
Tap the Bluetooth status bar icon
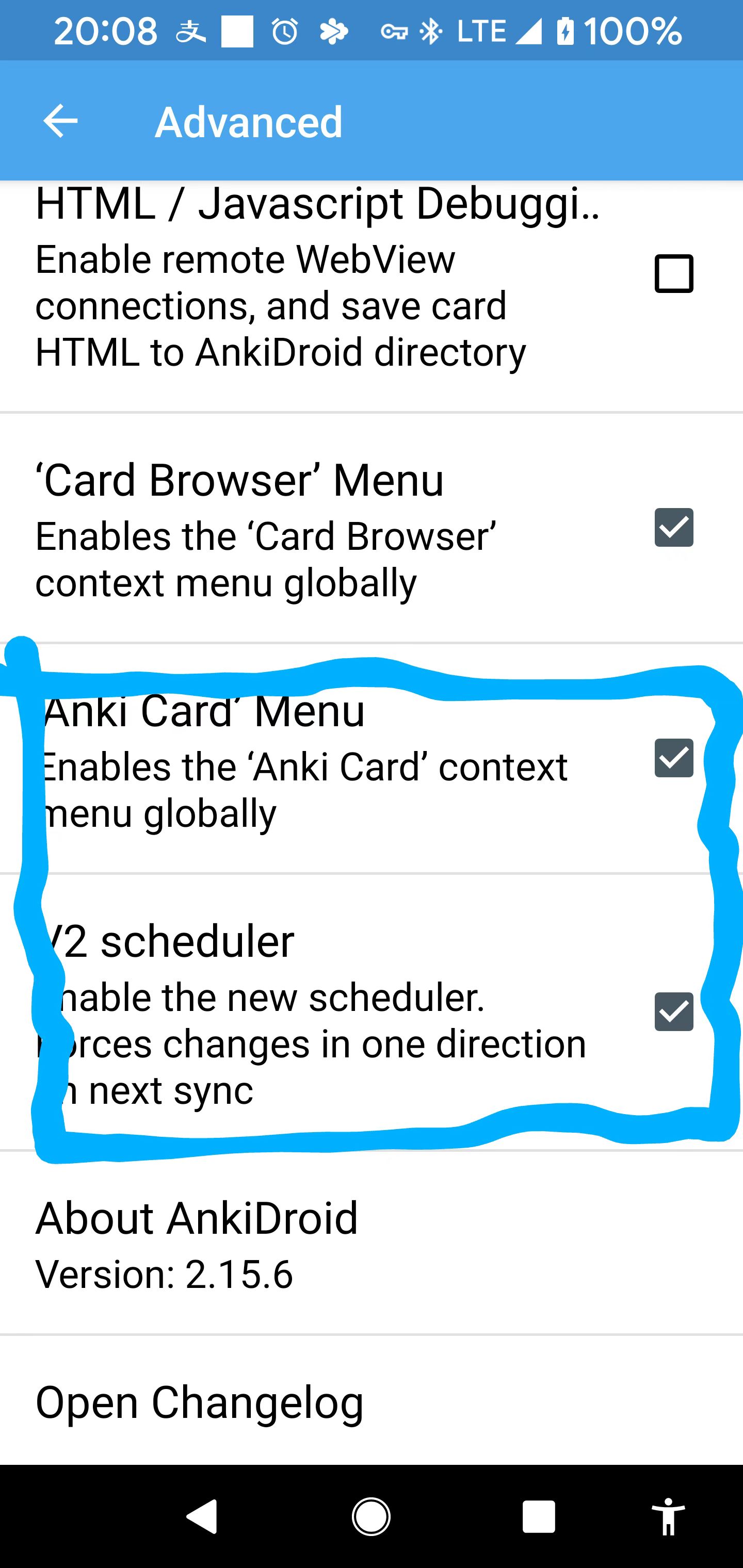(431, 31)
